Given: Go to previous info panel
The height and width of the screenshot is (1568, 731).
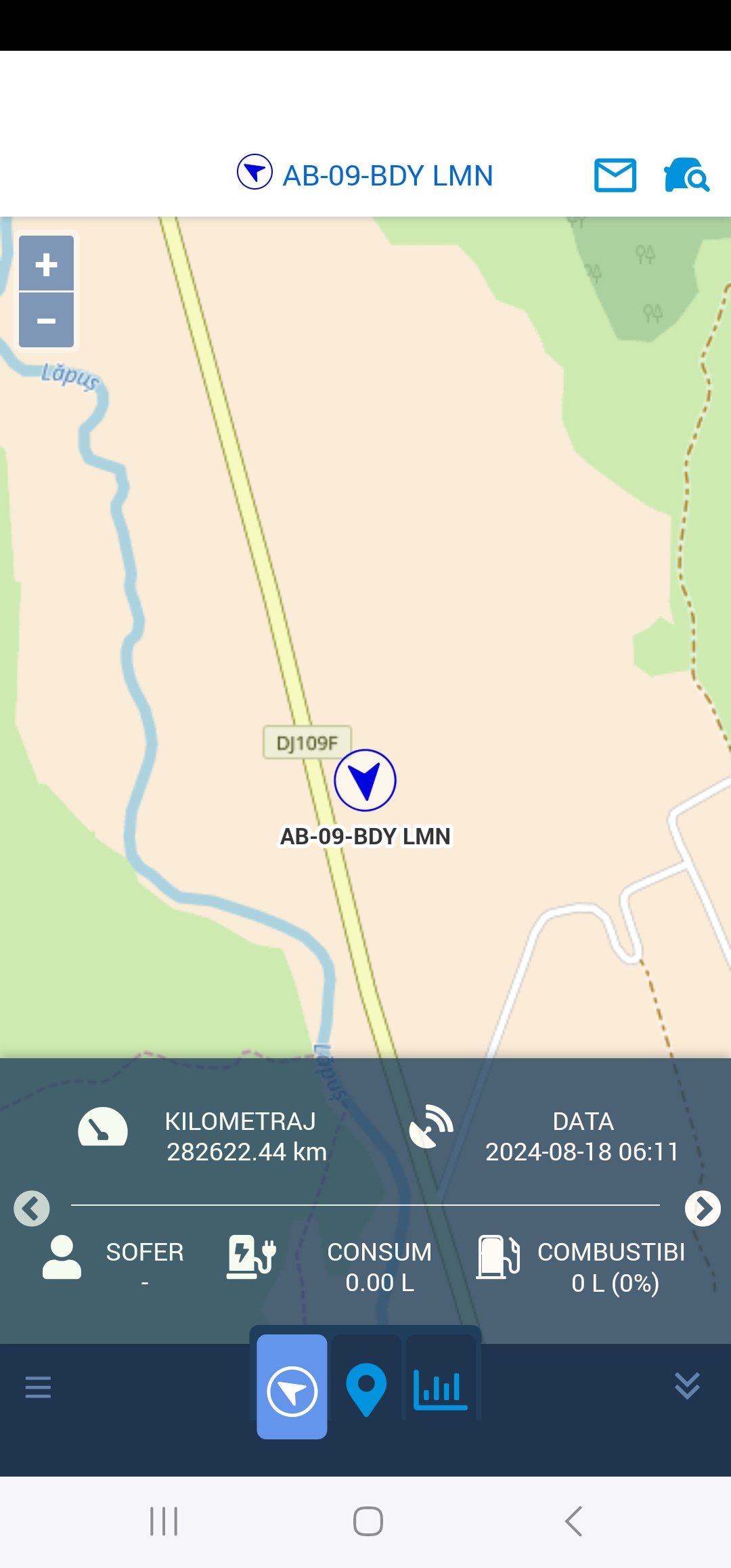Looking at the screenshot, I should (x=32, y=1208).
